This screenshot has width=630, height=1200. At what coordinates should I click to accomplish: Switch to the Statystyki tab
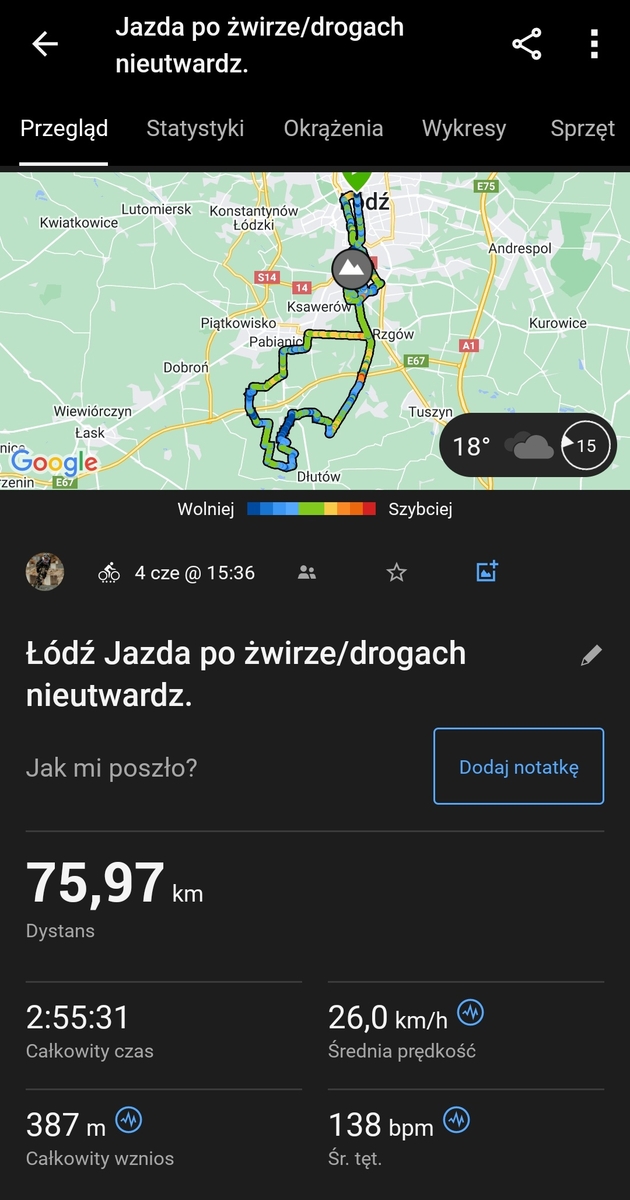[195, 128]
